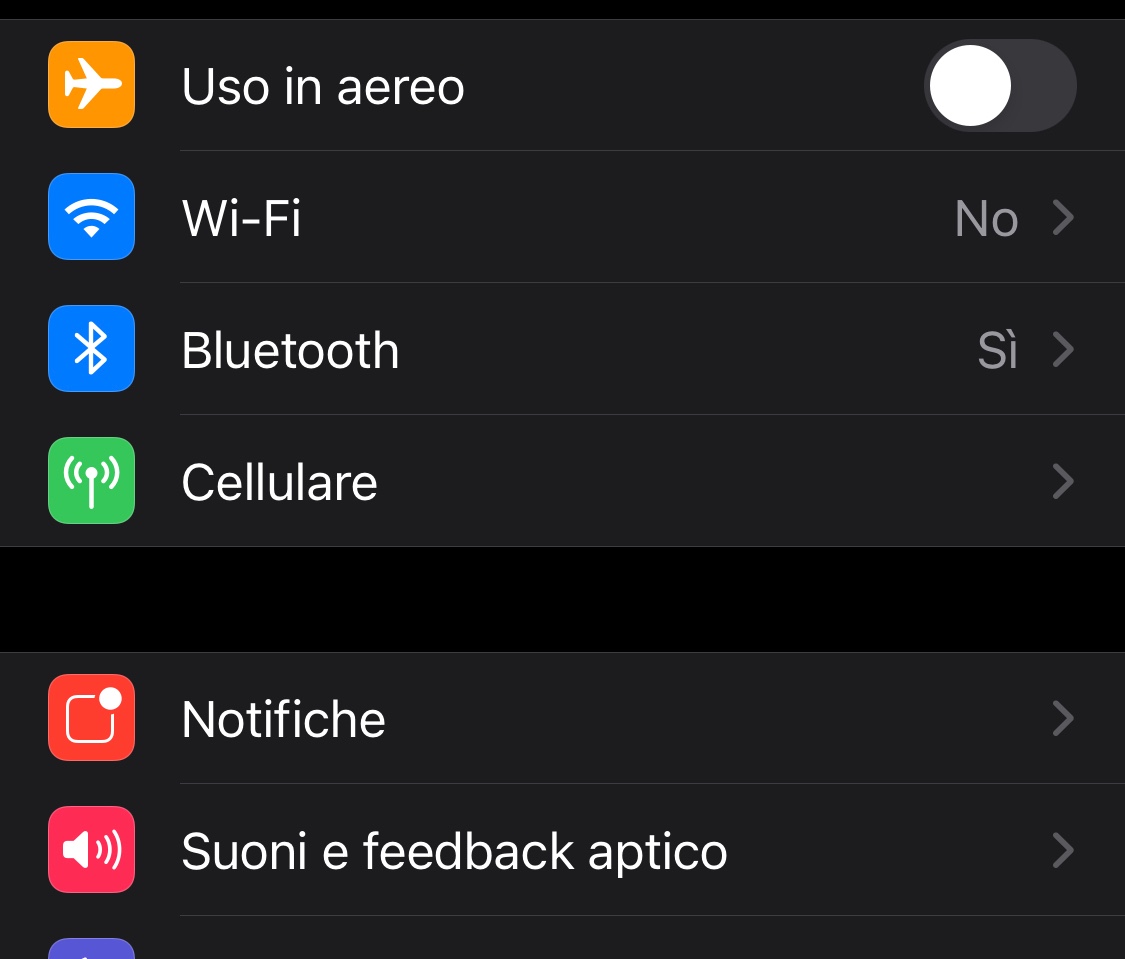Image resolution: width=1125 pixels, height=959 pixels.
Task: Go to Cellulare settings
Action: click(x=562, y=481)
